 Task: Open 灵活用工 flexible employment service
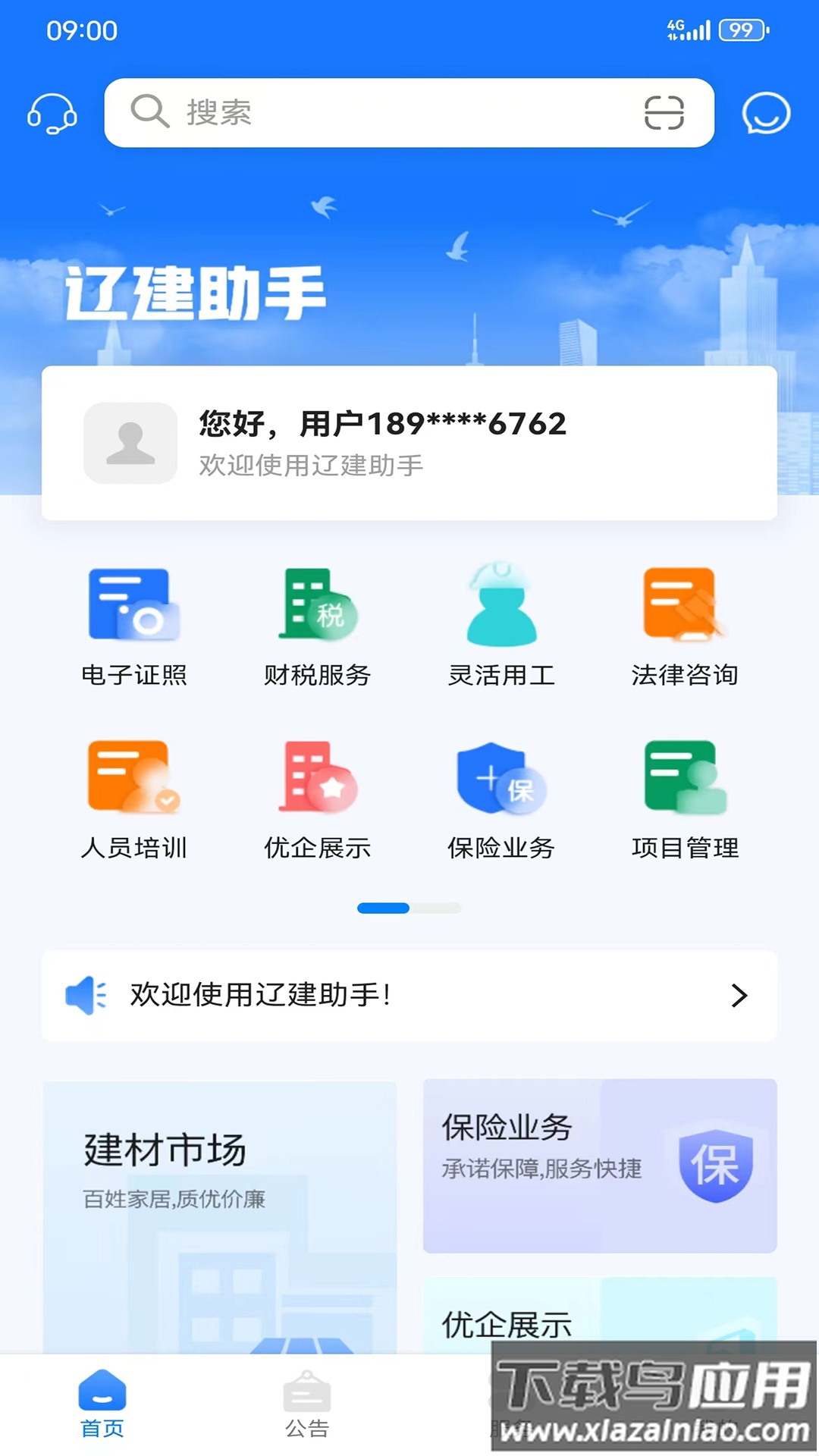pos(500,626)
